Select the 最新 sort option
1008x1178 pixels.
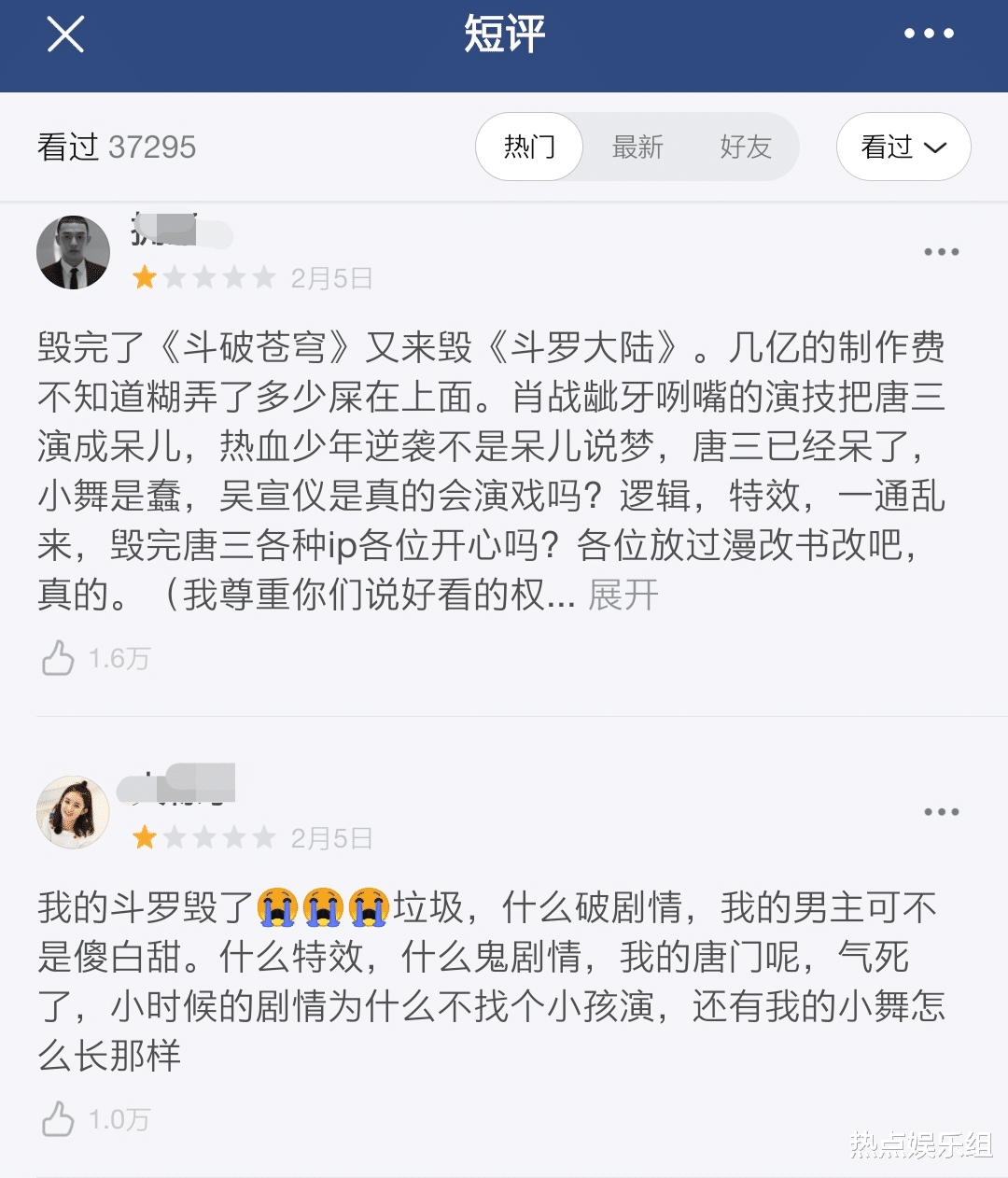[638, 147]
